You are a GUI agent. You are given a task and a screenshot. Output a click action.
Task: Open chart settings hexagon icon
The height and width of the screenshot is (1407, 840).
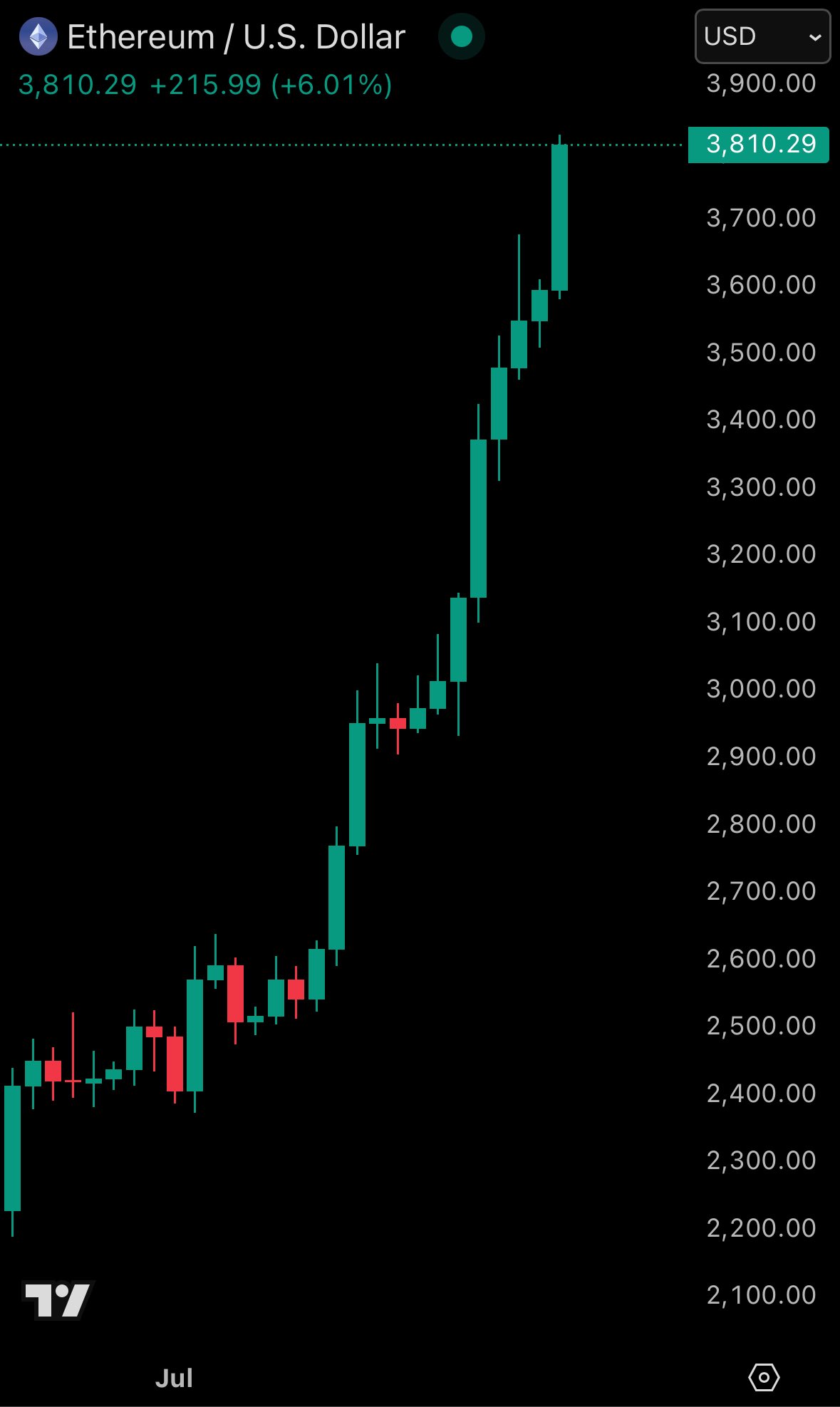coord(764,1377)
